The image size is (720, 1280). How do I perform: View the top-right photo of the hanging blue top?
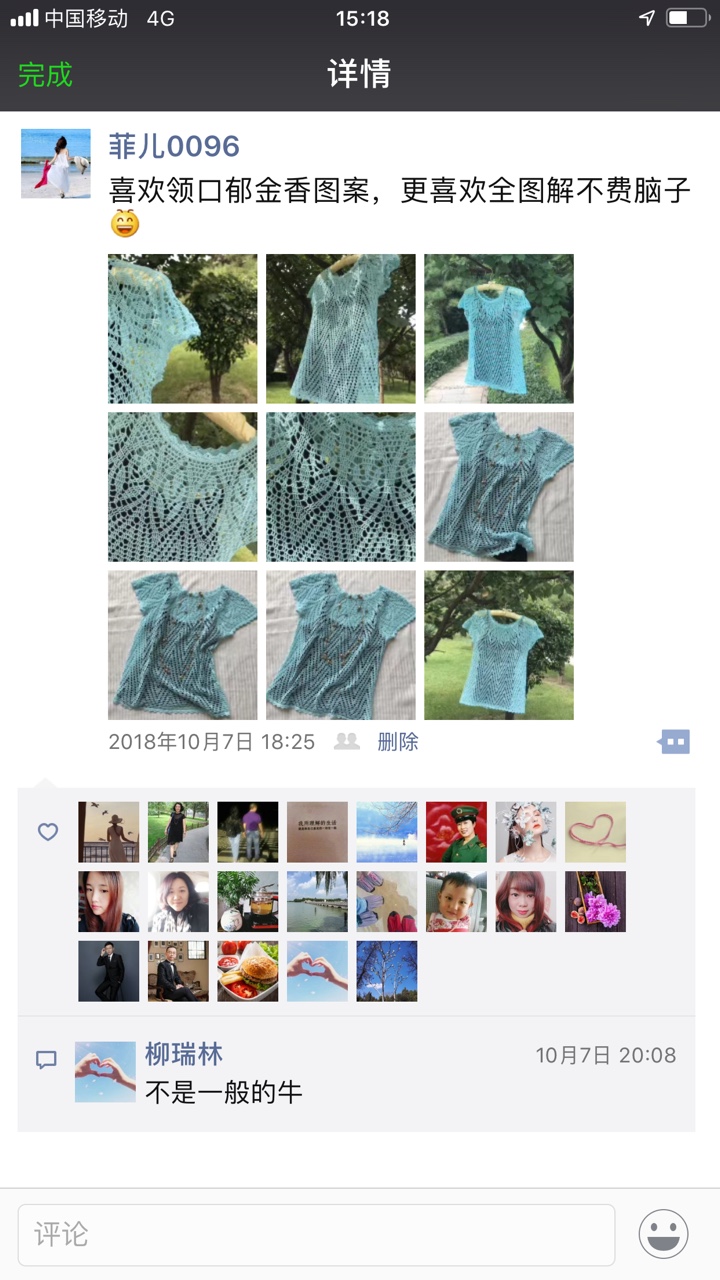(499, 329)
